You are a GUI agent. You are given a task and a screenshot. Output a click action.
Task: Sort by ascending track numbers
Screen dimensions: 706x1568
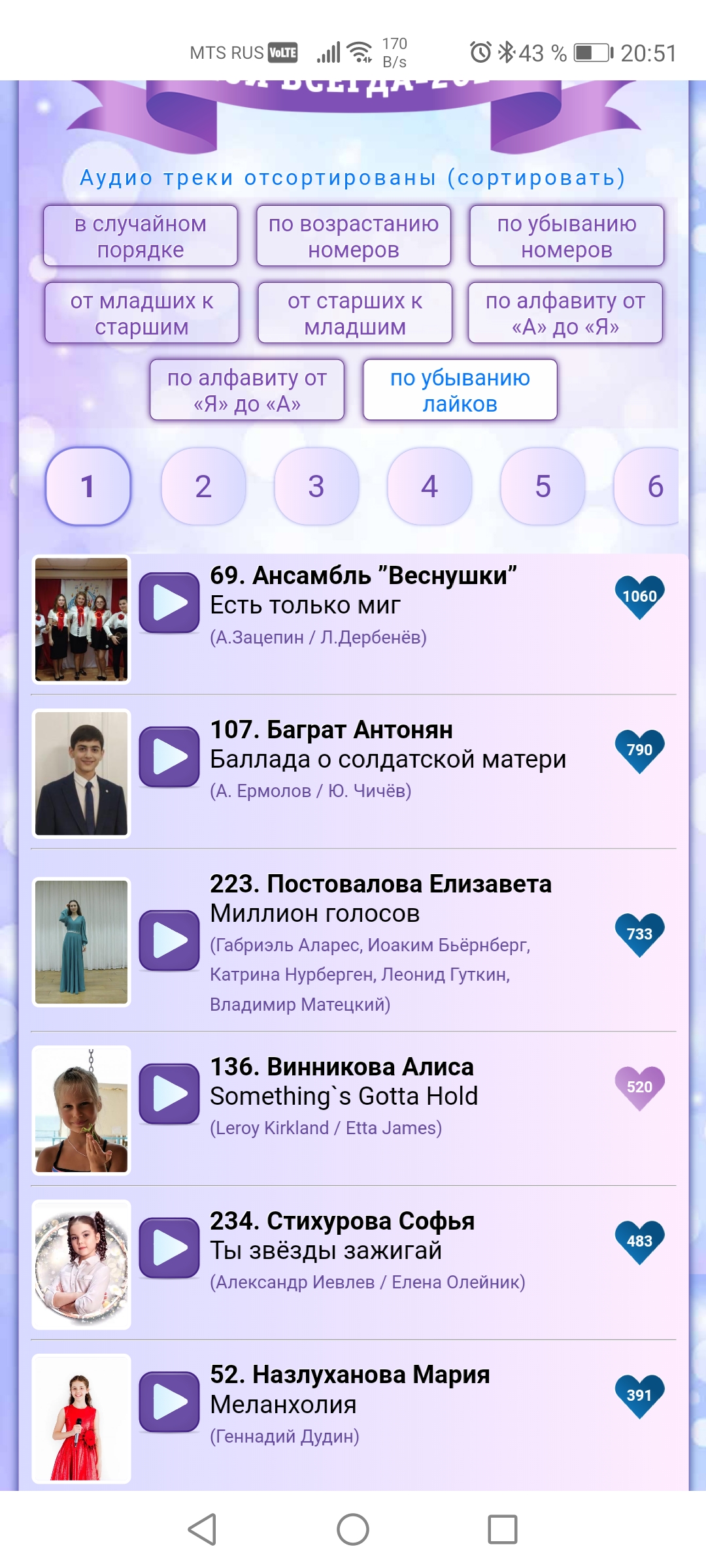click(x=354, y=237)
